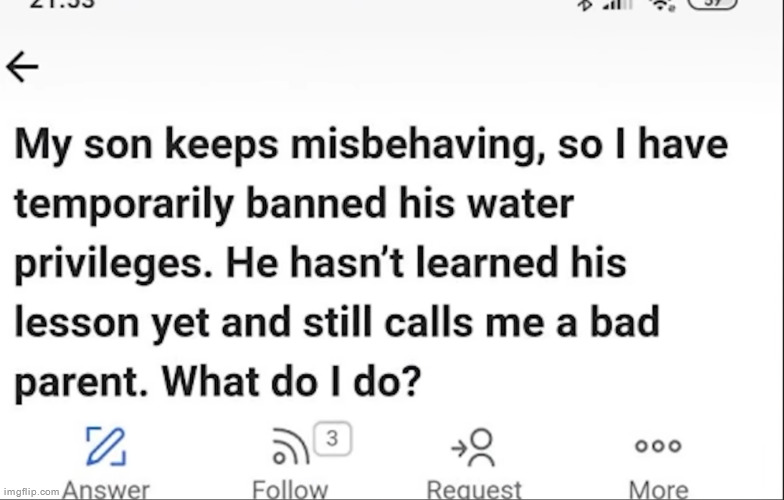This screenshot has width=784, height=500.
Task: Follow this question
Action: [291, 461]
